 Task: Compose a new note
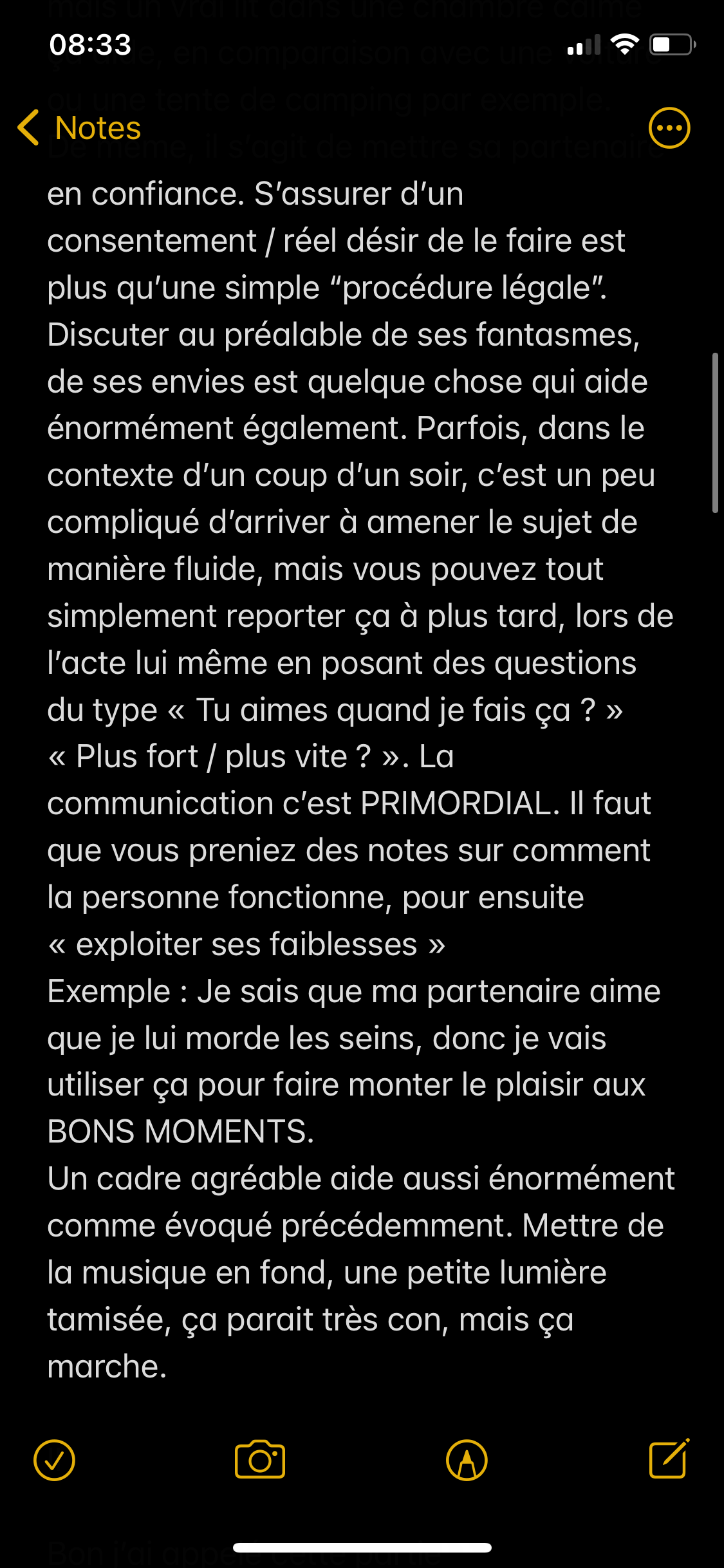(x=669, y=1459)
